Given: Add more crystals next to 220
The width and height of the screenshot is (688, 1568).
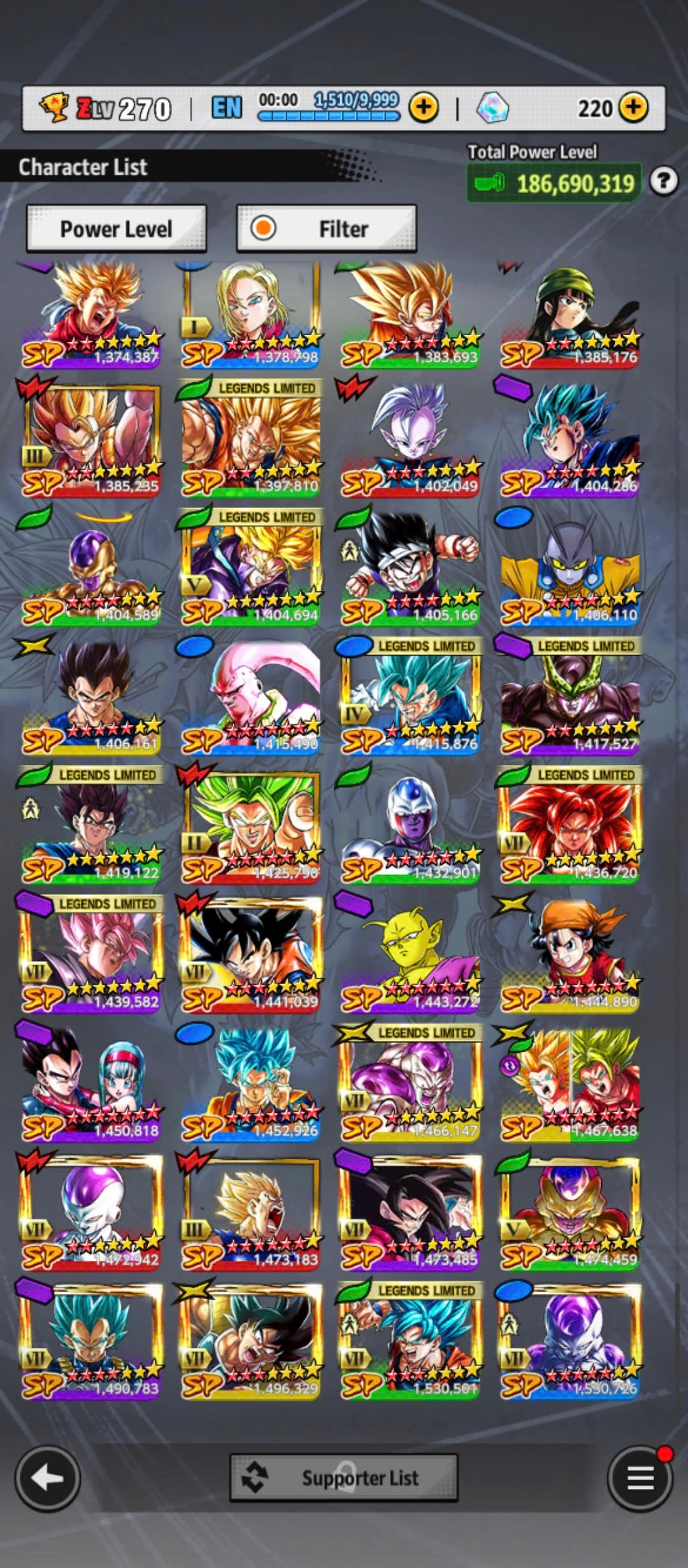Looking at the screenshot, I should point(633,108).
